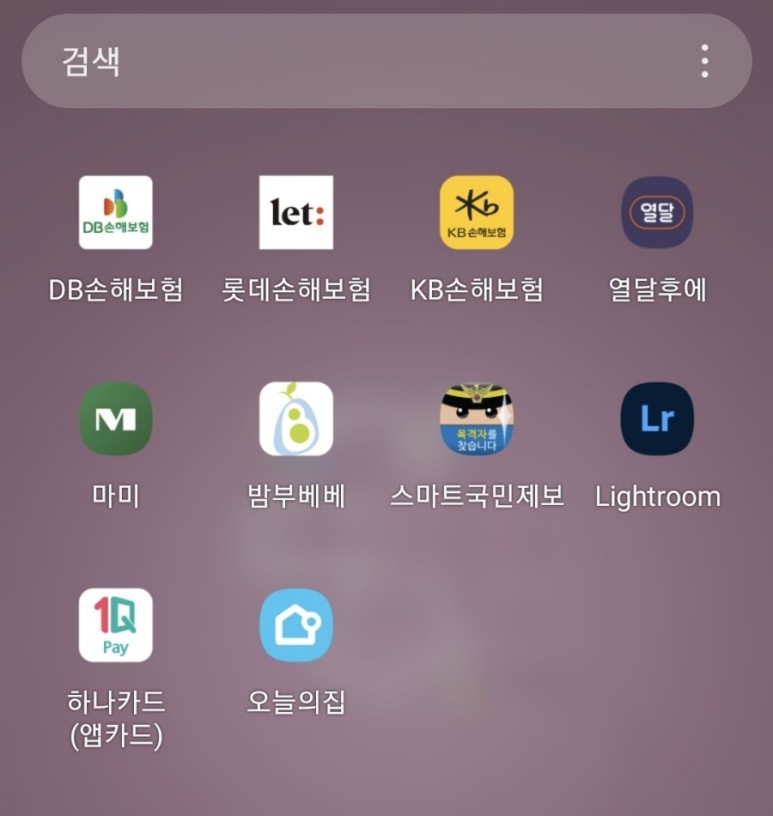Screen dimensions: 773x816
Task: Tap the Lightroom app label text
Action: [657, 496]
